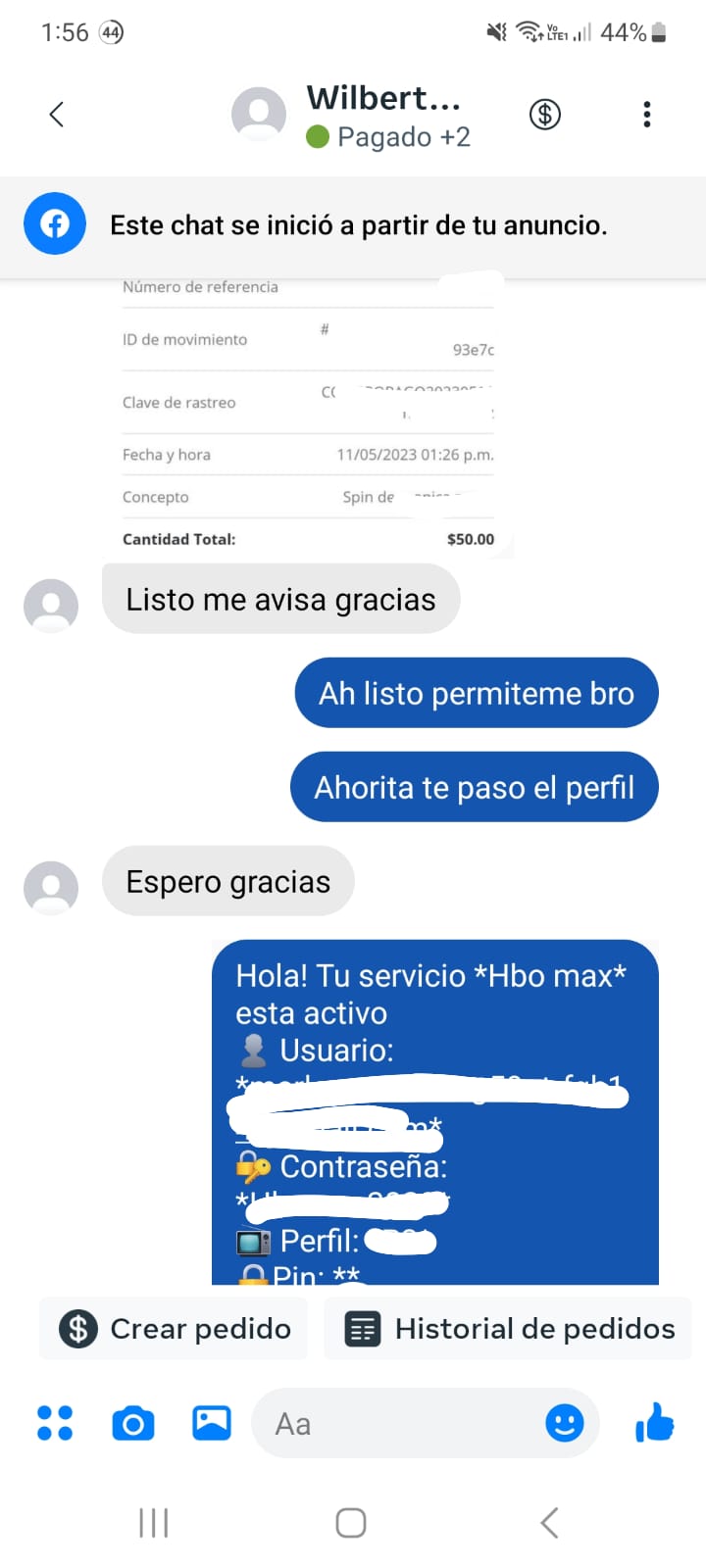Tap Crear pedido button
Image resolution: width=706 pixels, height=1568 pixels.
(174, 1329)
